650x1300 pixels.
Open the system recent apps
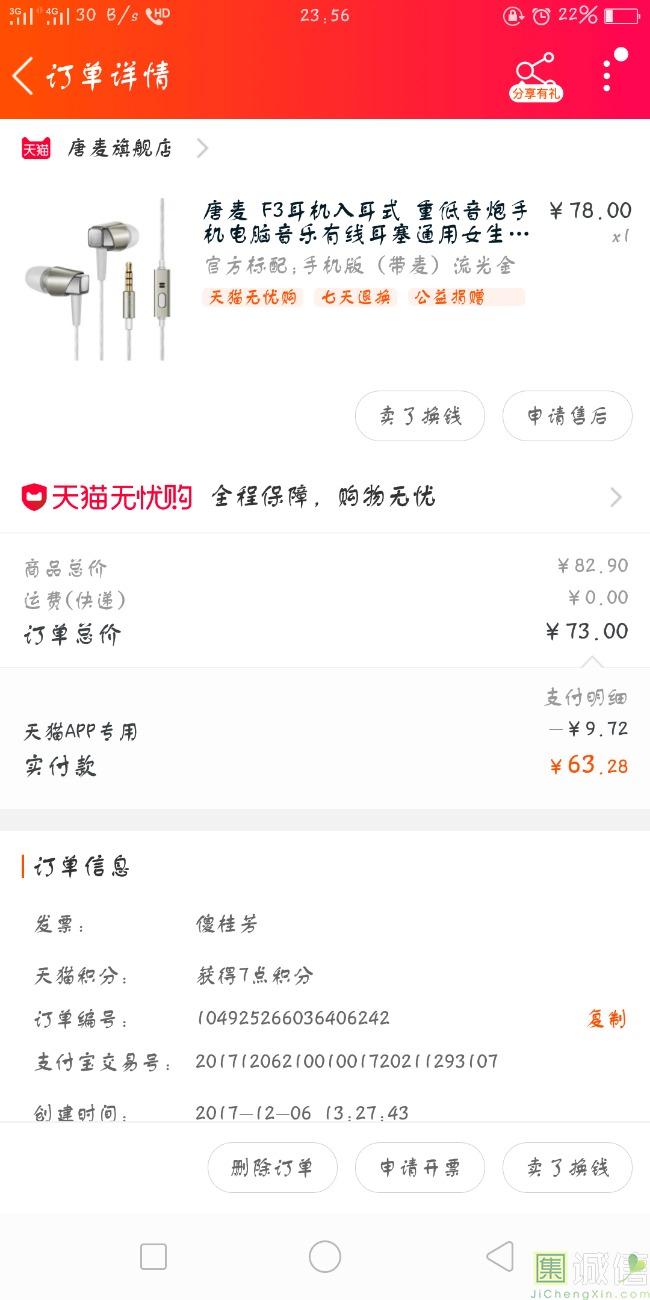point(153,1256)
